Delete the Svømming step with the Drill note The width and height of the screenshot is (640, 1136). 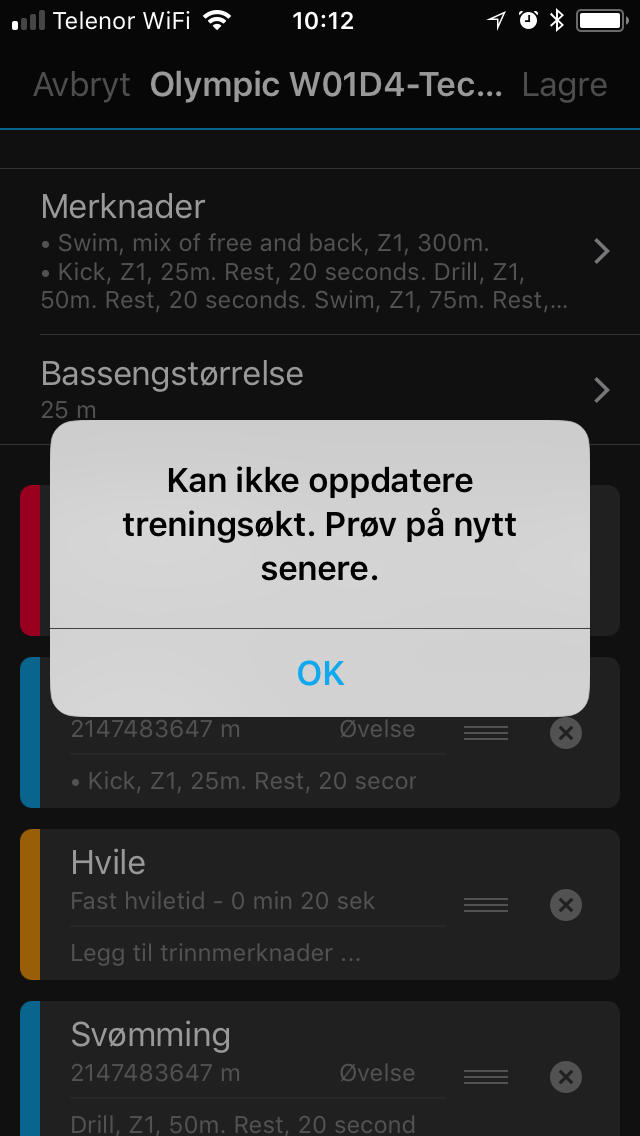tap(565, 1077)
